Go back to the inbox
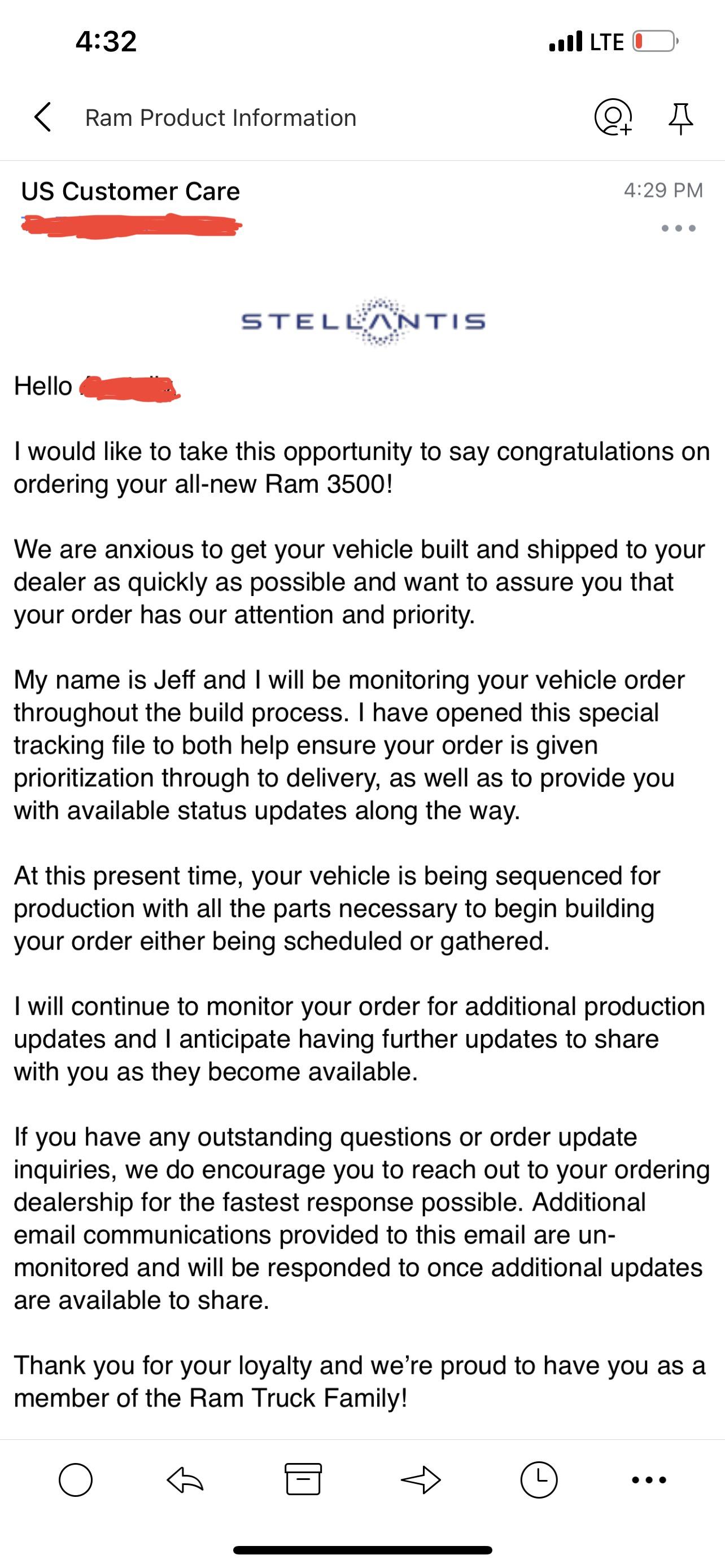Image resolution: width=725 pixels, height=1568 pixels. point(42,117)
